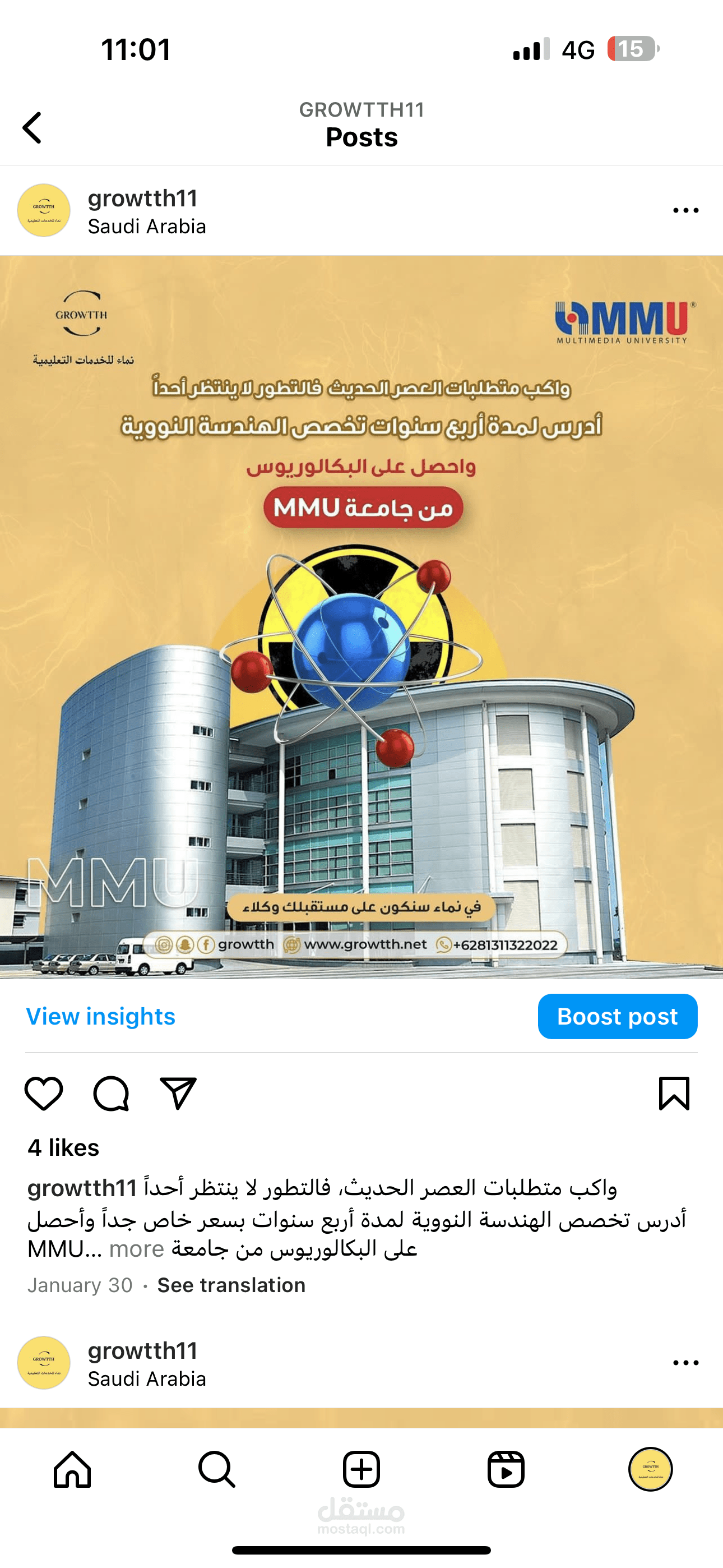Tap the Boost post button
The image size is (723, 1568).
click(617, 1017)
